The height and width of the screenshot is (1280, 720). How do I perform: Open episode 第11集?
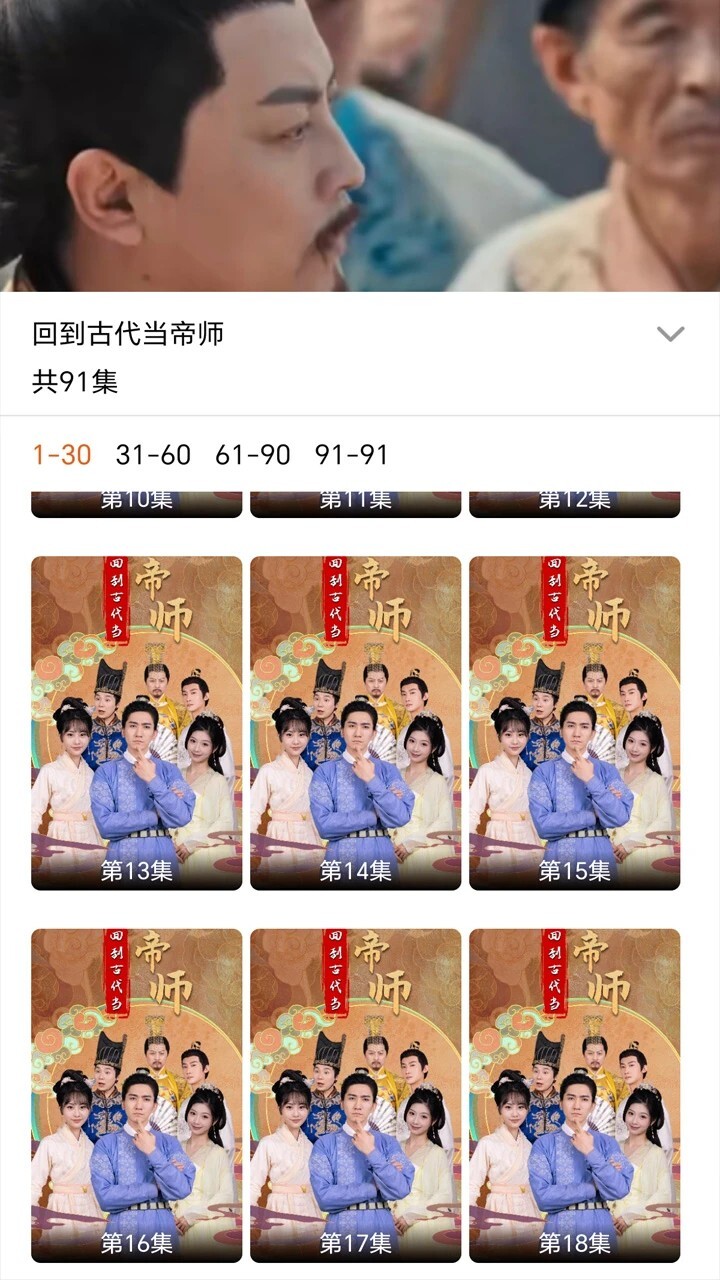pyautogui.click(x=355, y=498)
